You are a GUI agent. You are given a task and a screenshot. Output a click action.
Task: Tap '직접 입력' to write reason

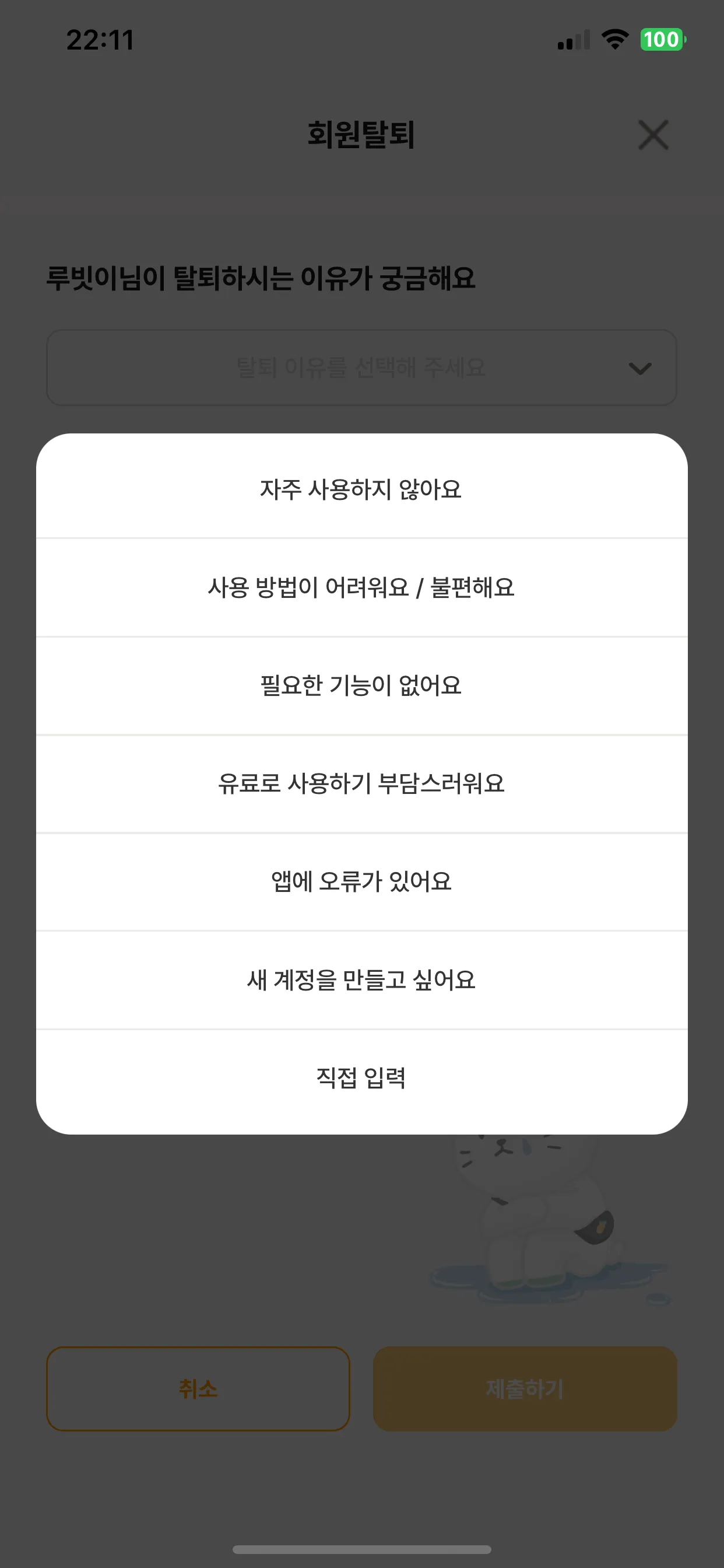point(361,1077)
